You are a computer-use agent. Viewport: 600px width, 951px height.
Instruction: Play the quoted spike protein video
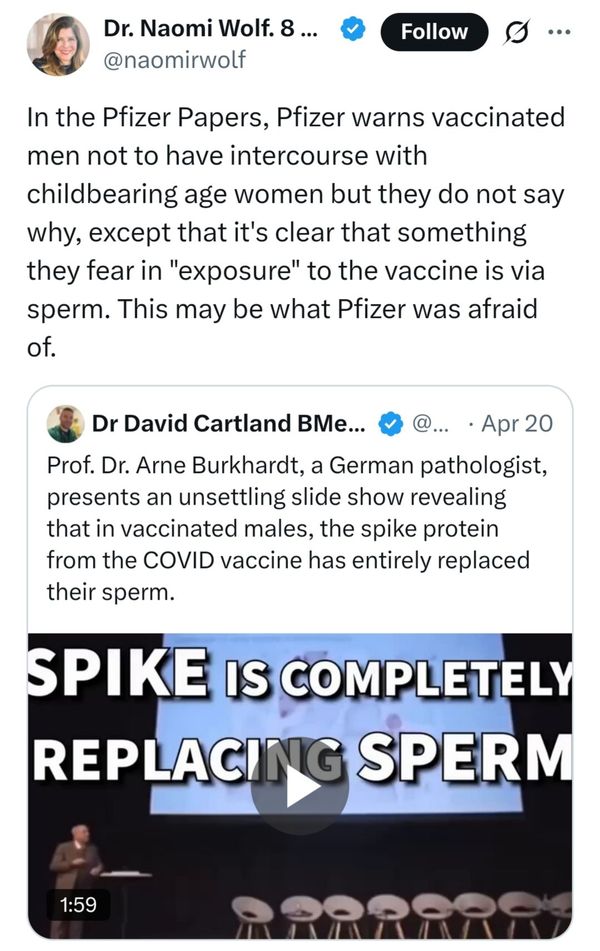click(299, 785)
